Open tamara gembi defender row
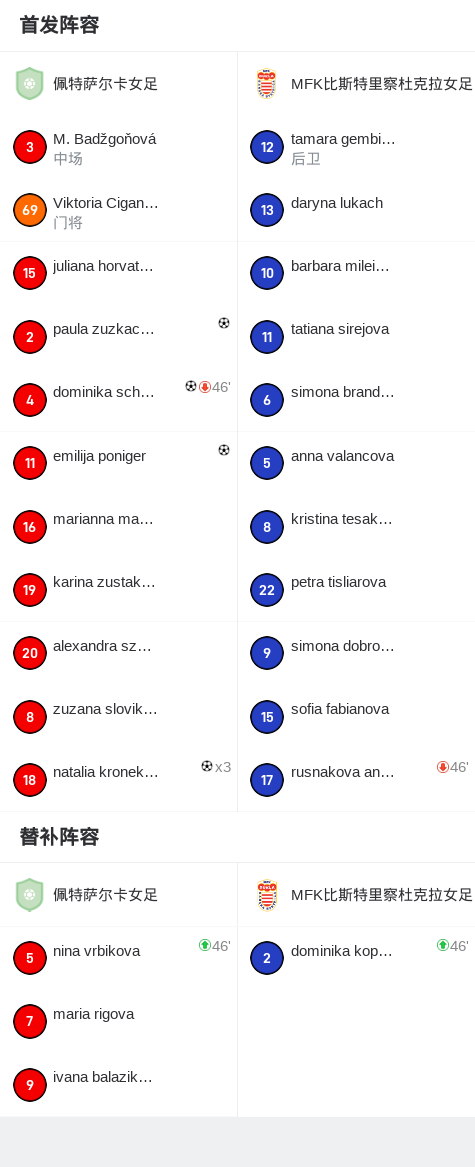This screenshot has height=1167, width=475. point(357,147)
